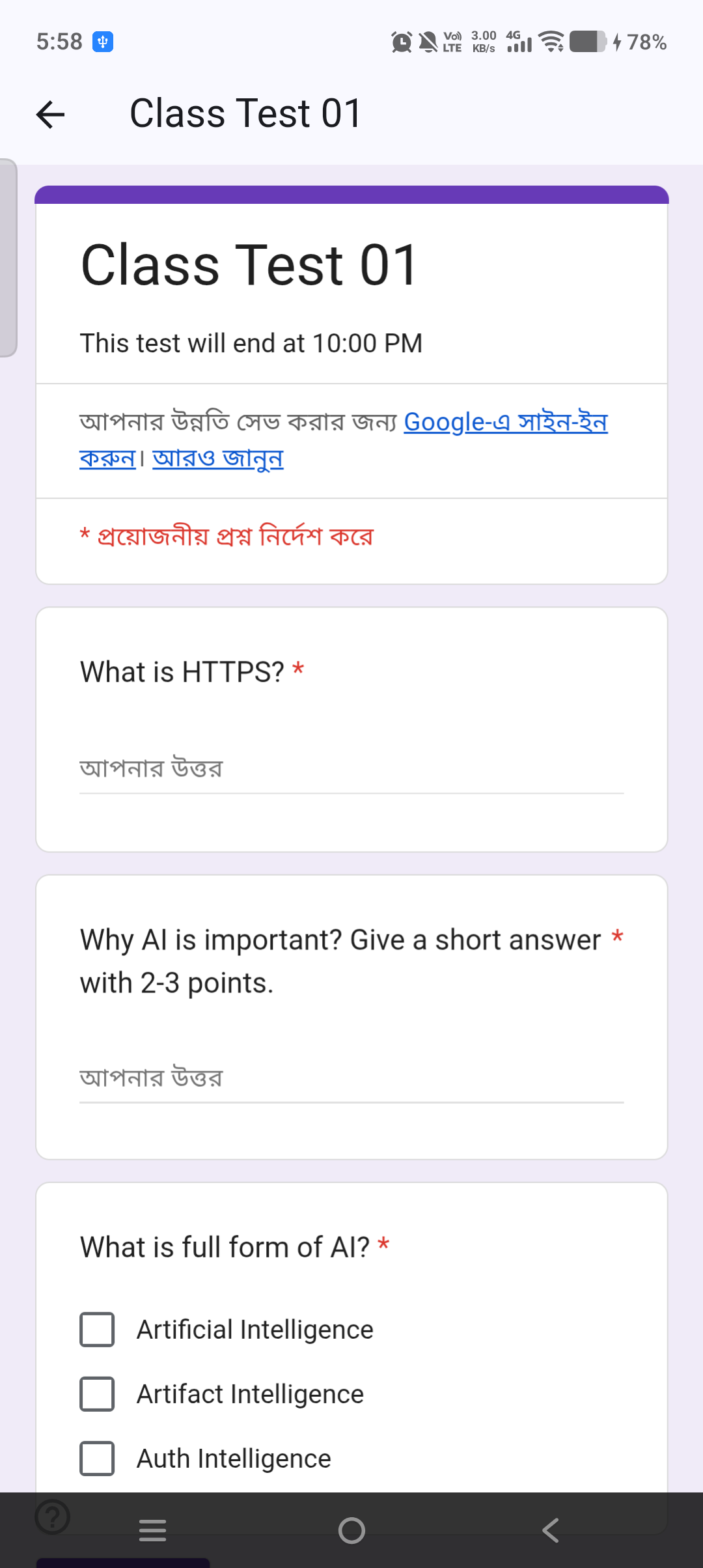Select the Artifact Intelligence checkbox
The height and width of the screenshot is (1568, 703).
click(x=97, y=1394)
